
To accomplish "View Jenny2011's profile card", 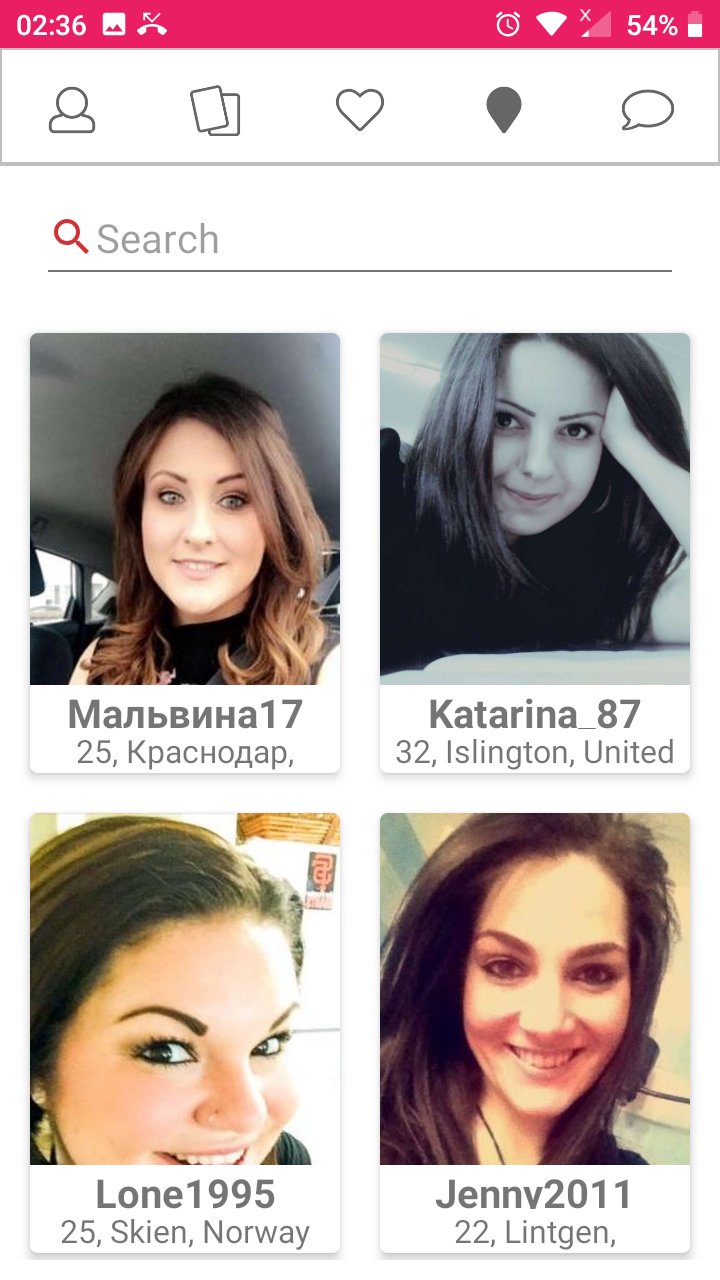I will (535, 1030).
